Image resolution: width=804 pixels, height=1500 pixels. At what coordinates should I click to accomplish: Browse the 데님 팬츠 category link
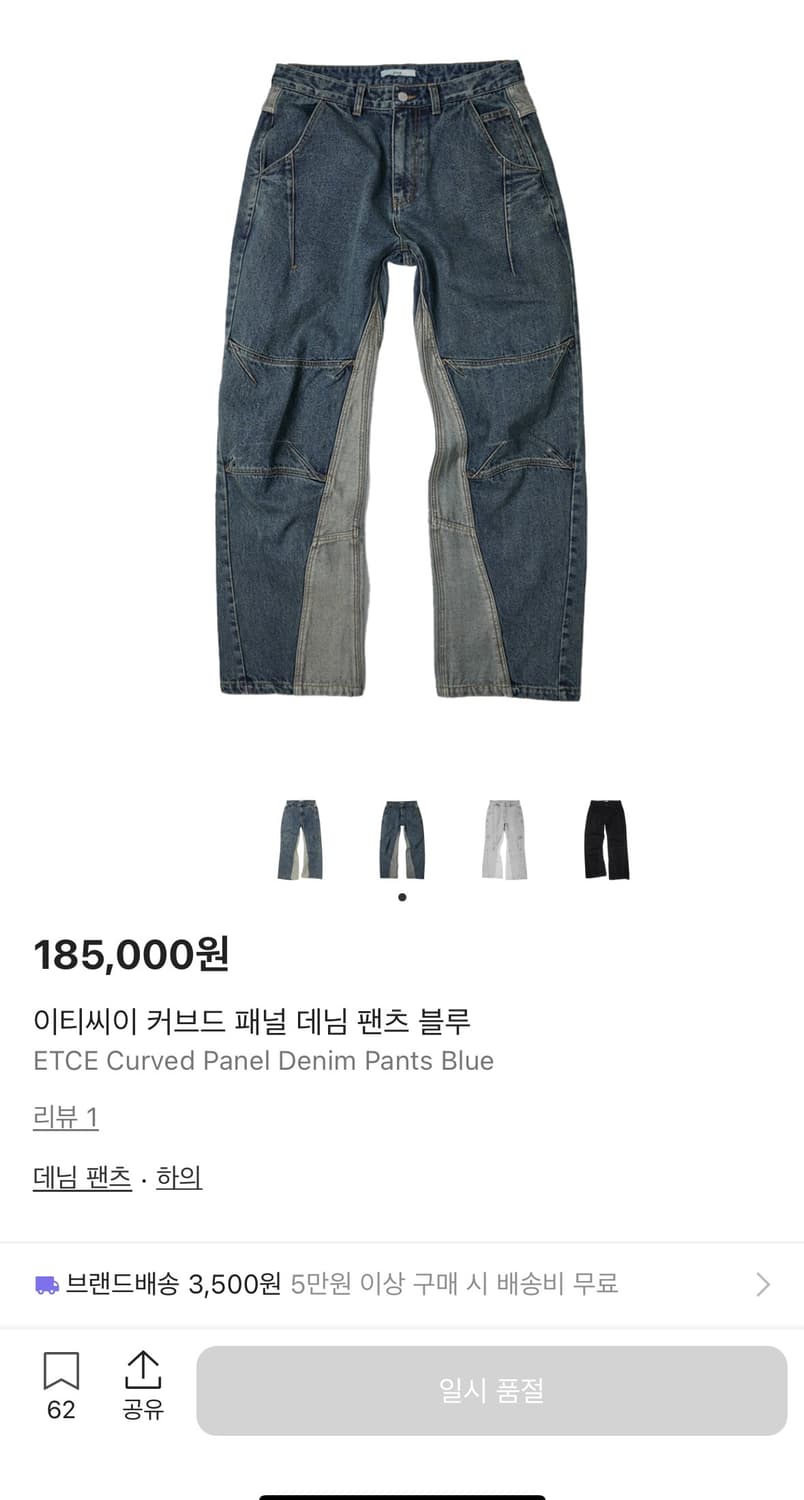coord(81,1178)
